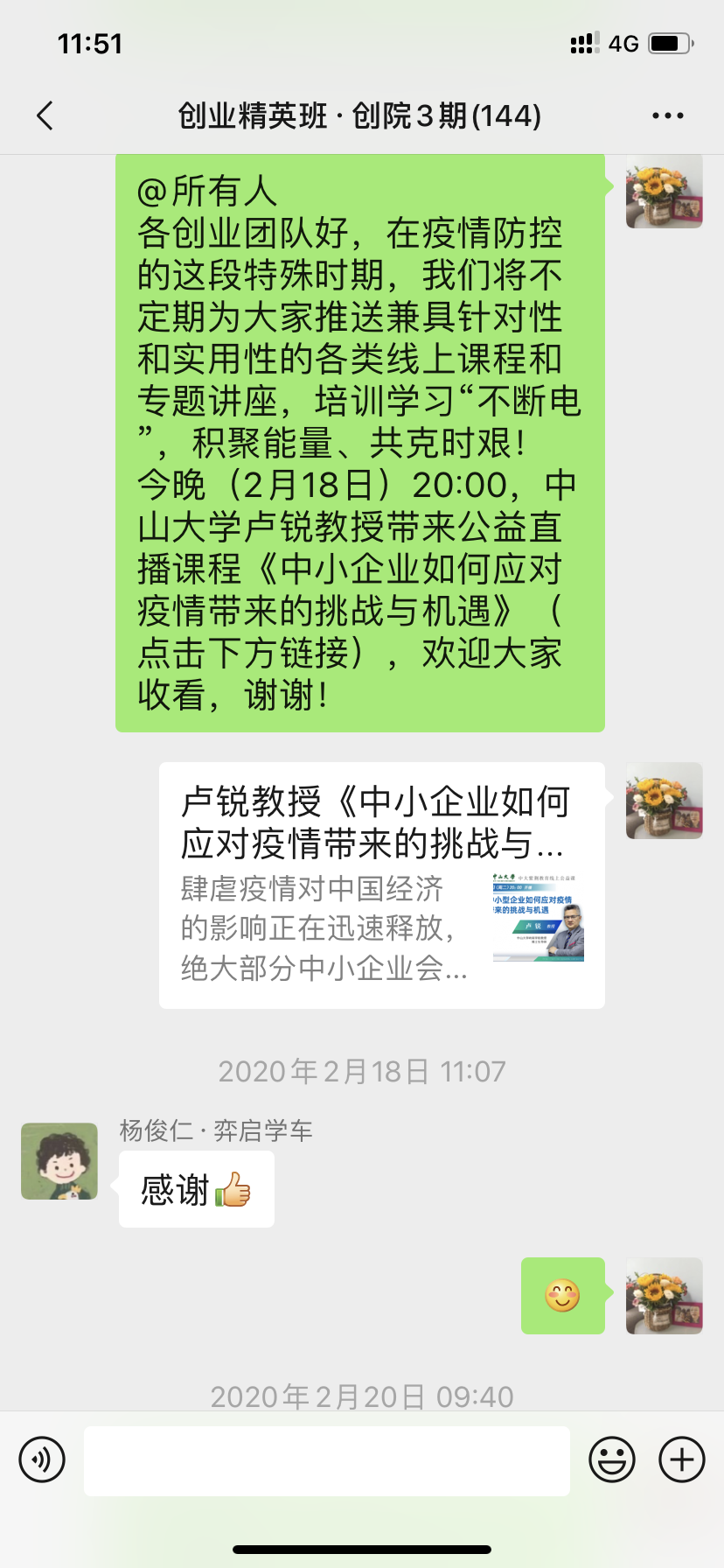Focus the message text field
Screen dimensions: 724x1568
pos(326,1460)
